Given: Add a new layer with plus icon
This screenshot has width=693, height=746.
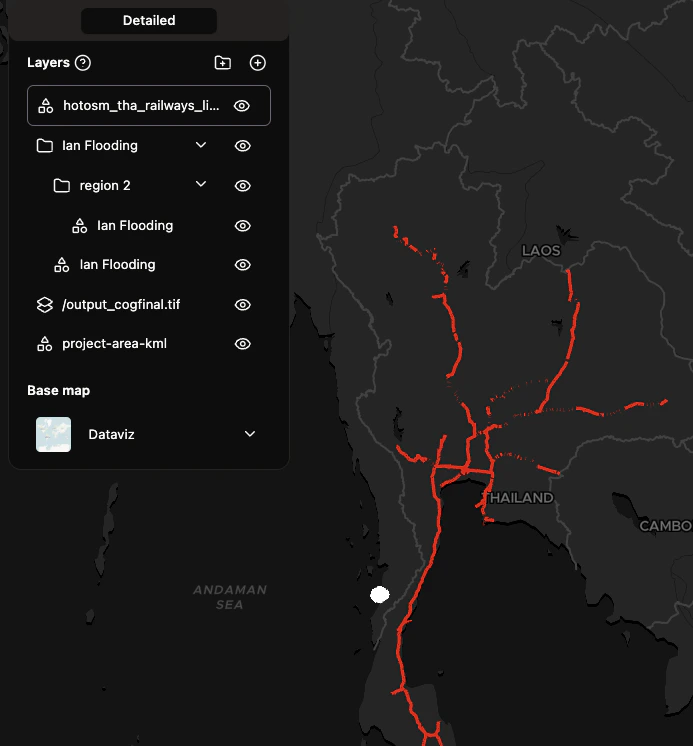Looking at the screenshot, I should (257, 63).
